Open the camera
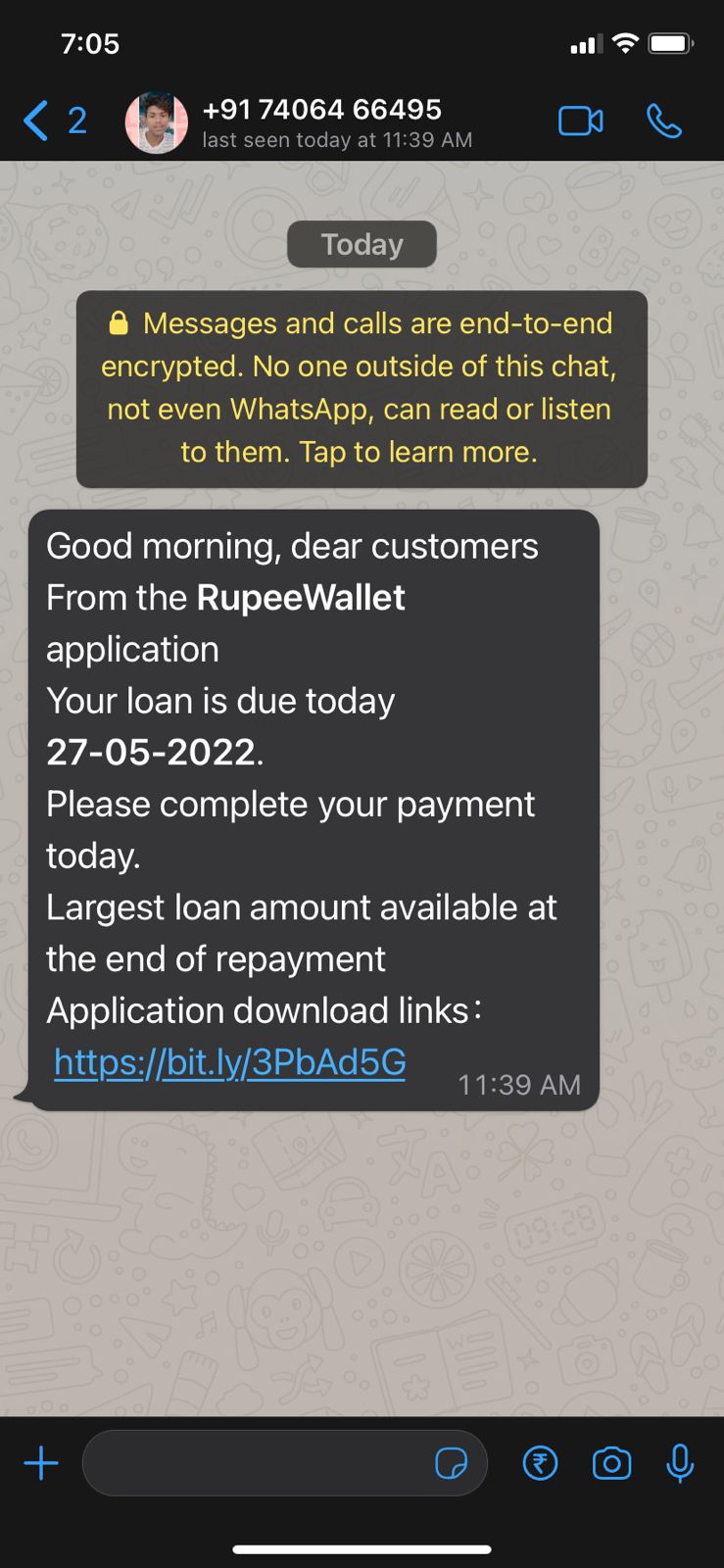The image size is (724, 1568). pos(611,1463)
